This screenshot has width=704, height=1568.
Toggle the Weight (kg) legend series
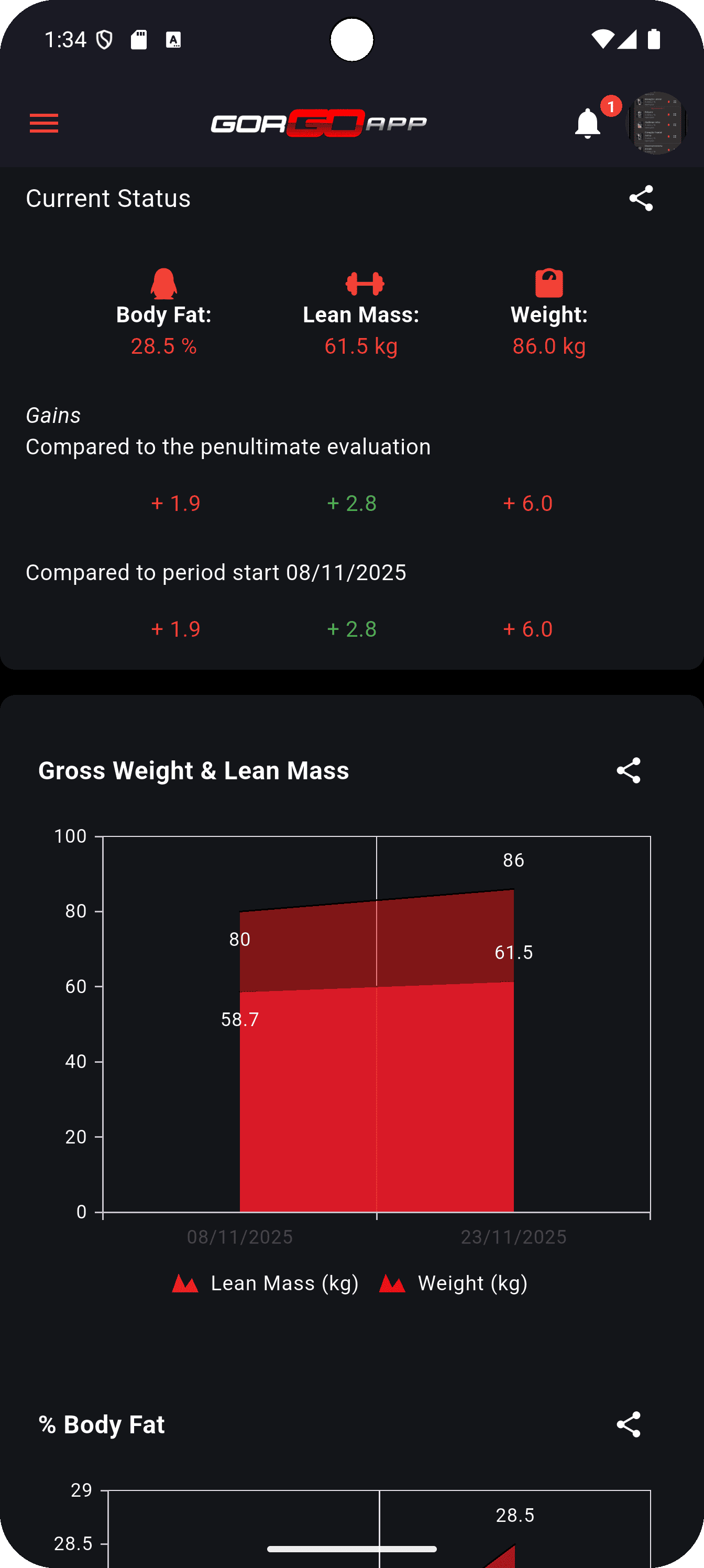click(x=453, y=1283)
